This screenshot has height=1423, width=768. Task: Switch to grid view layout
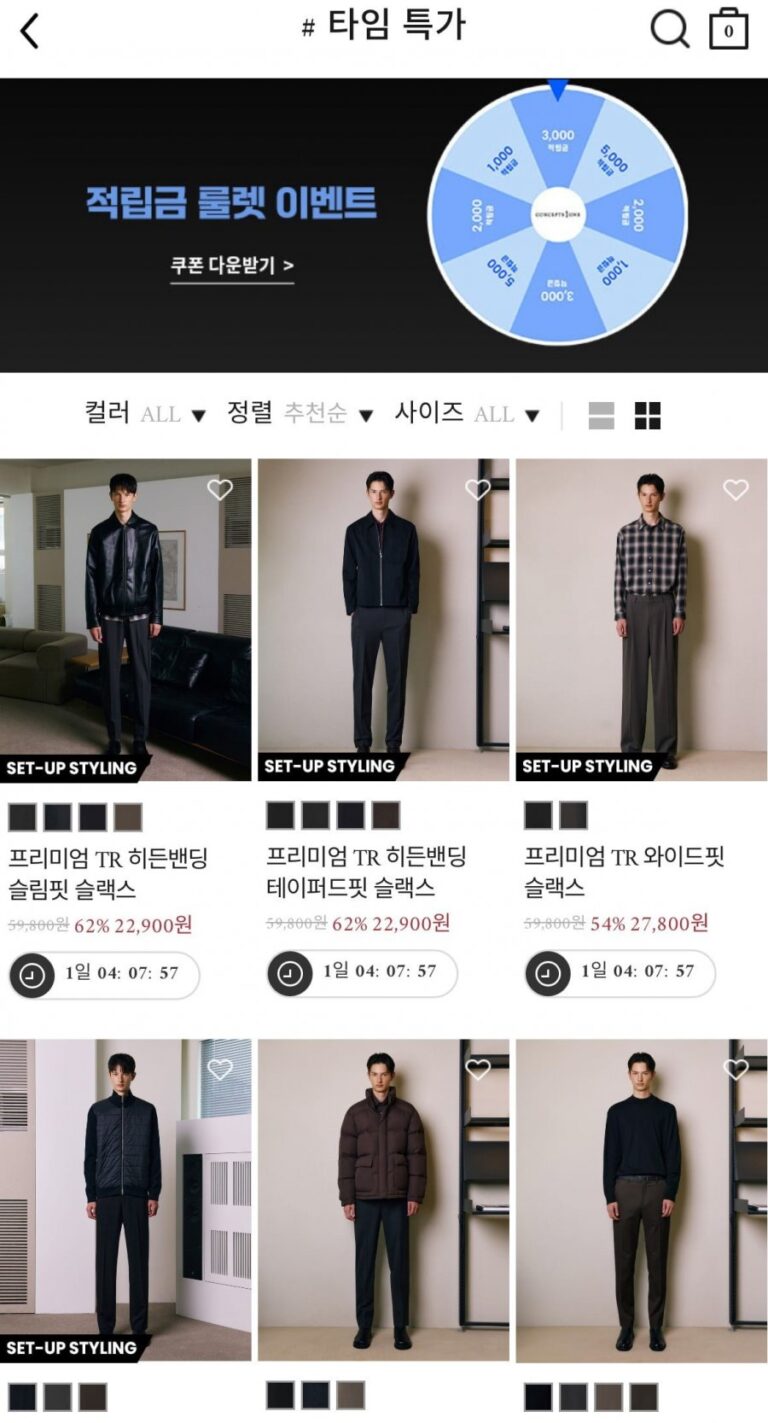point(648,415)
